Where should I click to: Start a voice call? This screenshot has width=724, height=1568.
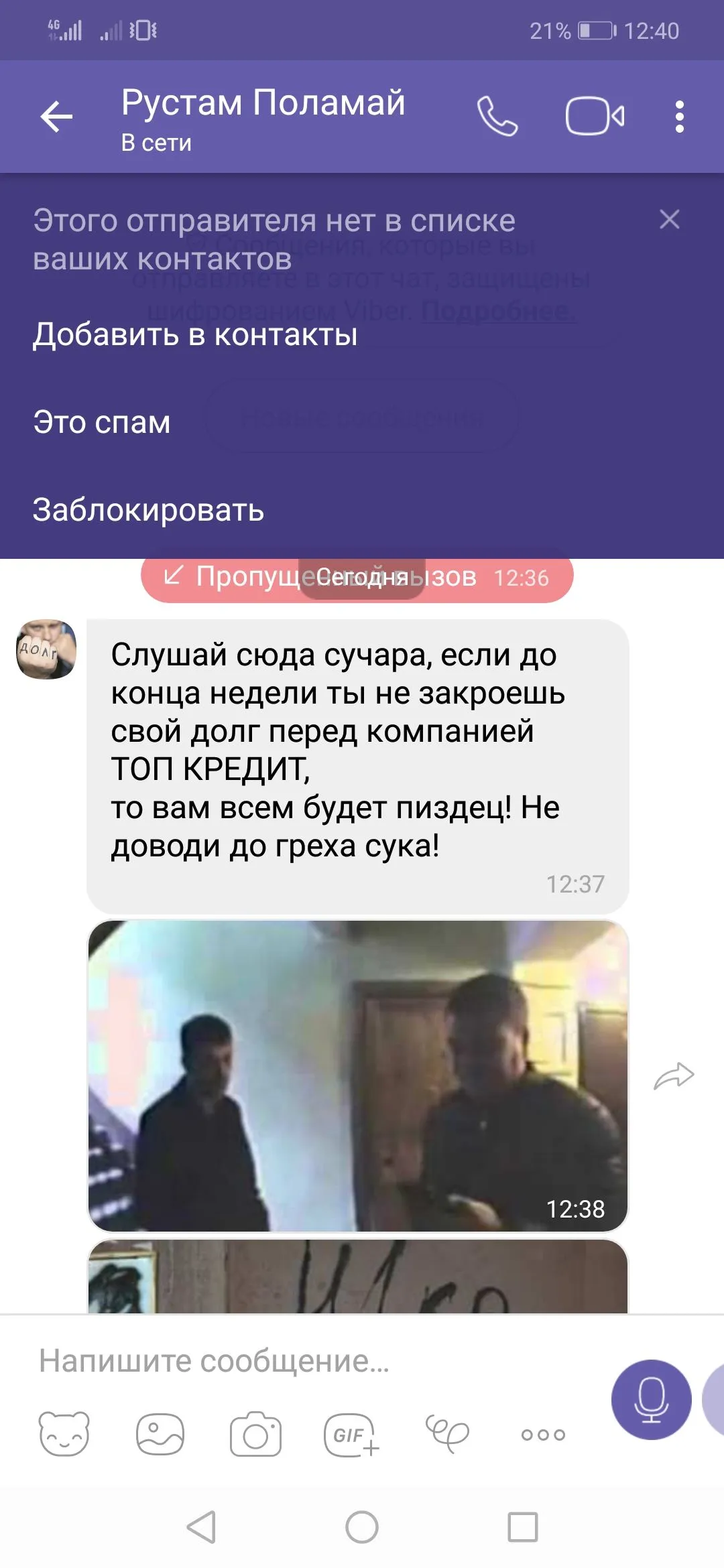[497, 117]
